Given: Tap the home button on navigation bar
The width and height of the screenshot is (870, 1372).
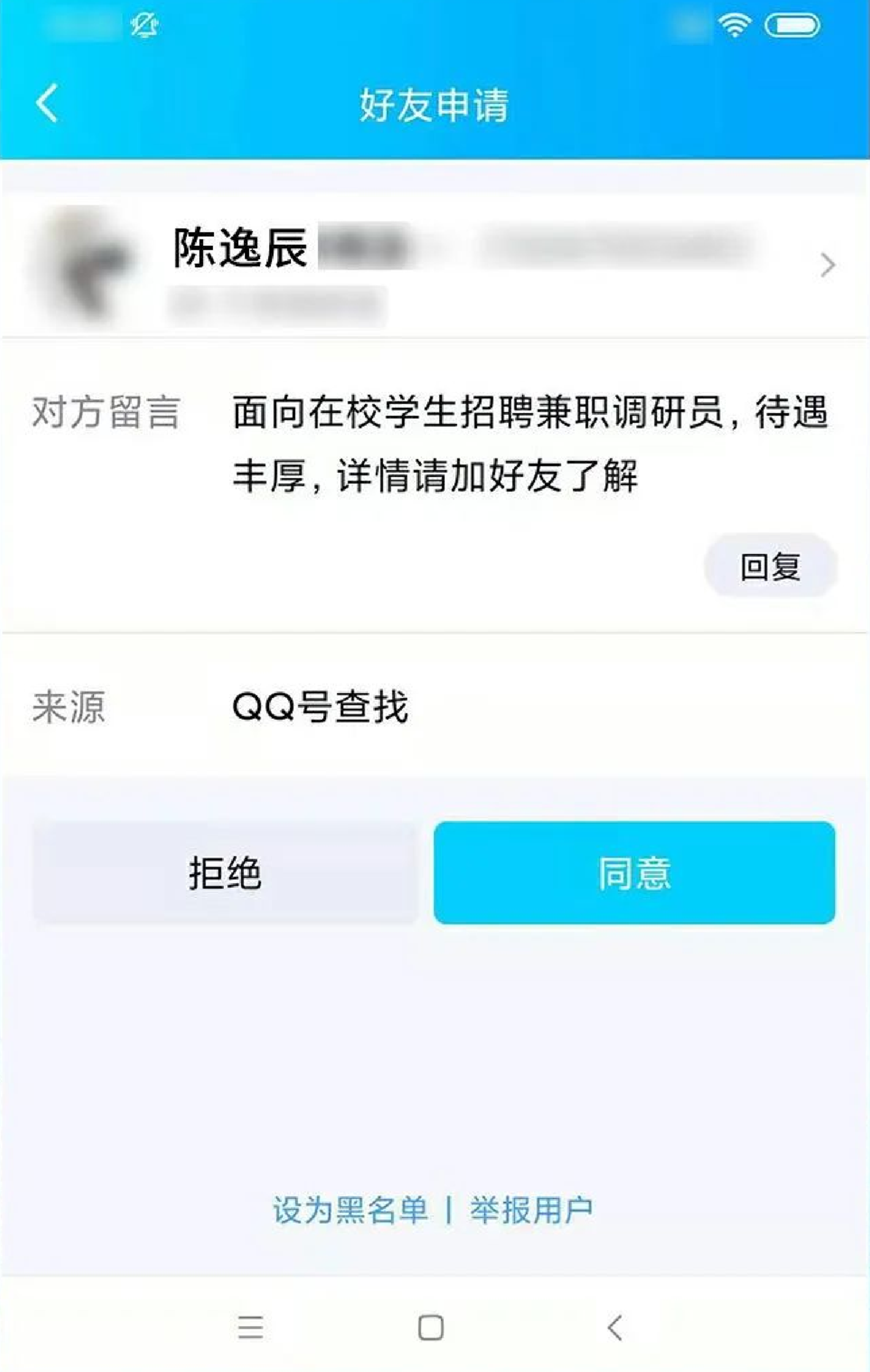Looking at the screenshot, I should (x=430, y=1328).
